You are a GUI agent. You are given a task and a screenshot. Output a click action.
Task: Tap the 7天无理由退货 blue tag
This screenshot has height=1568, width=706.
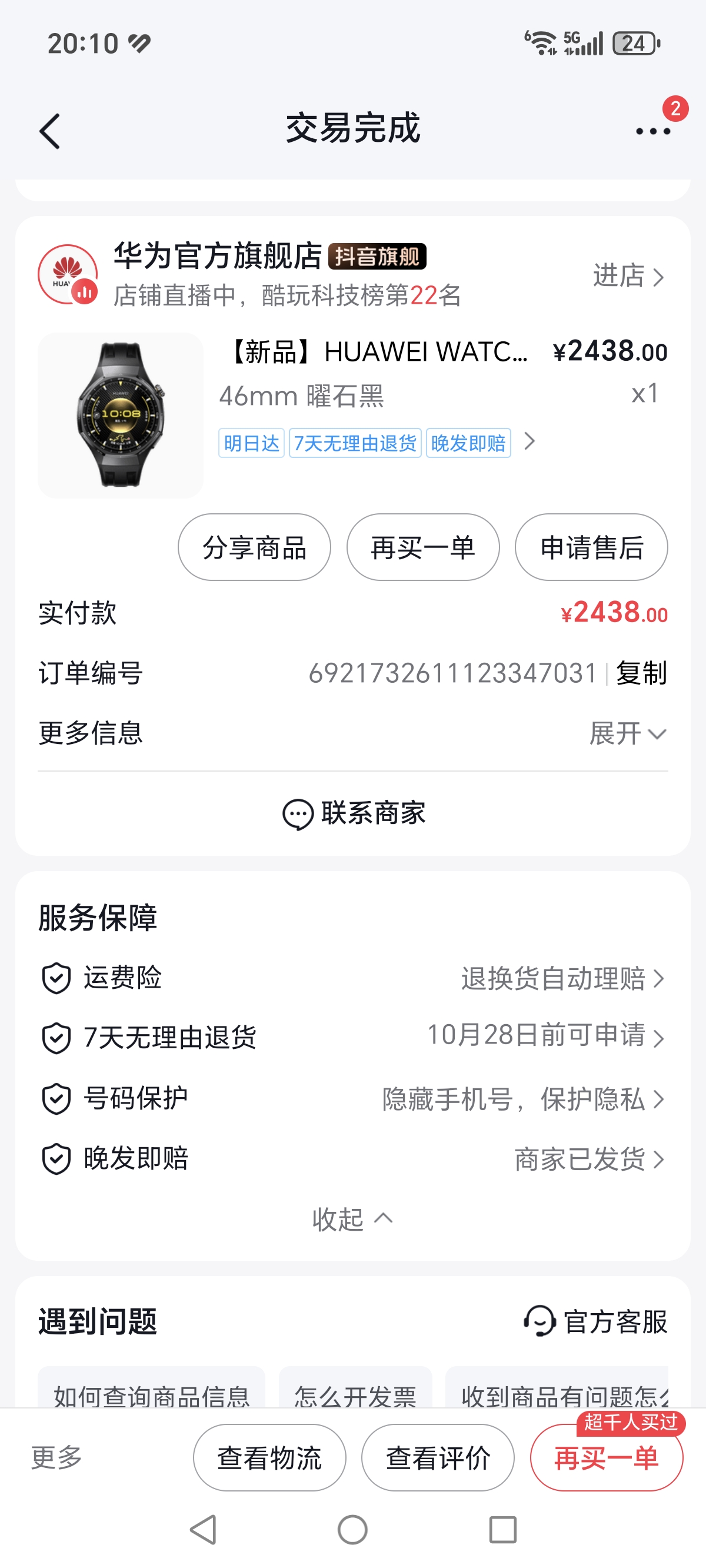click(356, 443)
